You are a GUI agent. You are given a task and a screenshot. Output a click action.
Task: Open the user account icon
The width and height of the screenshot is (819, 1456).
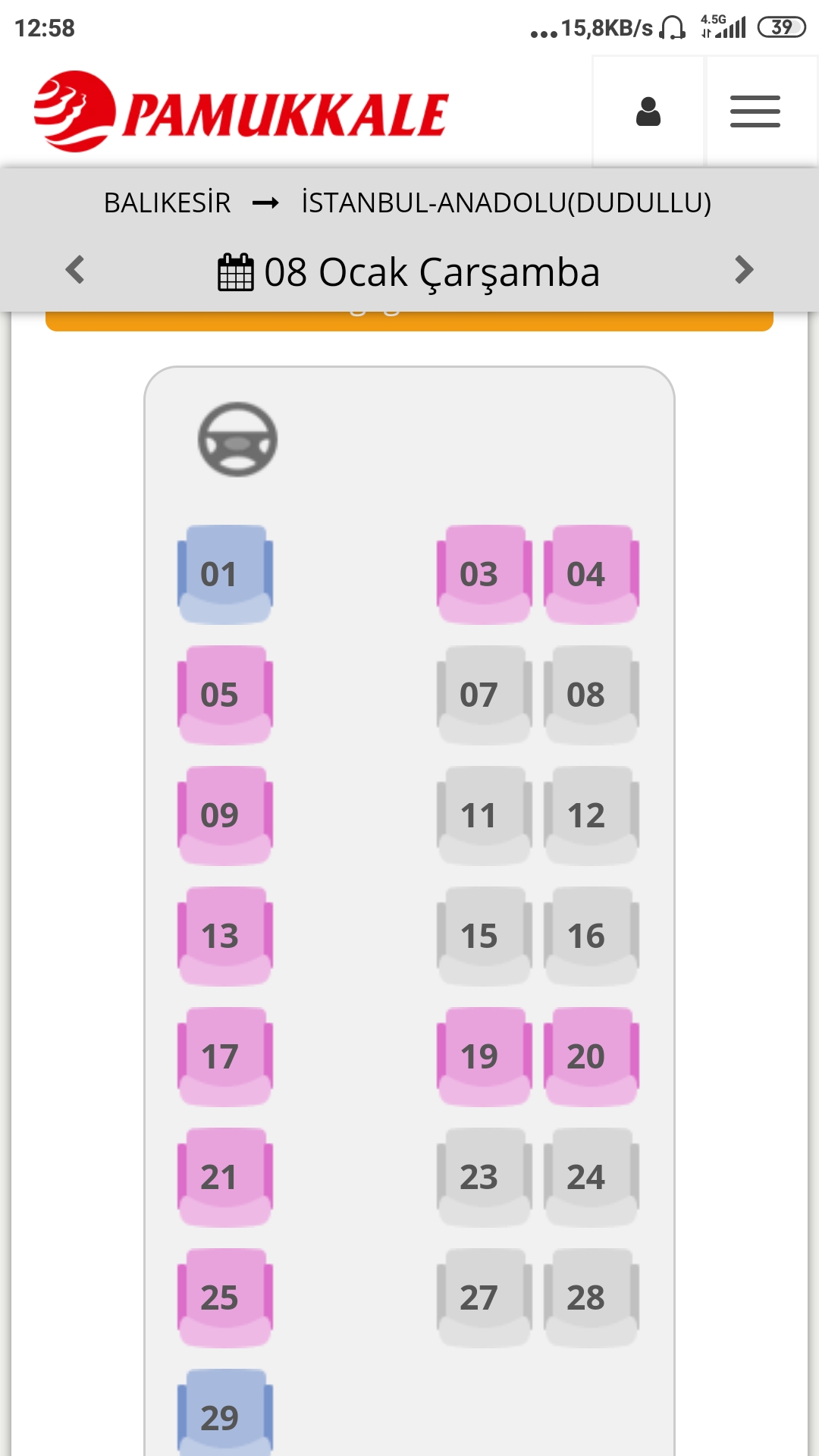click(648, 111)
